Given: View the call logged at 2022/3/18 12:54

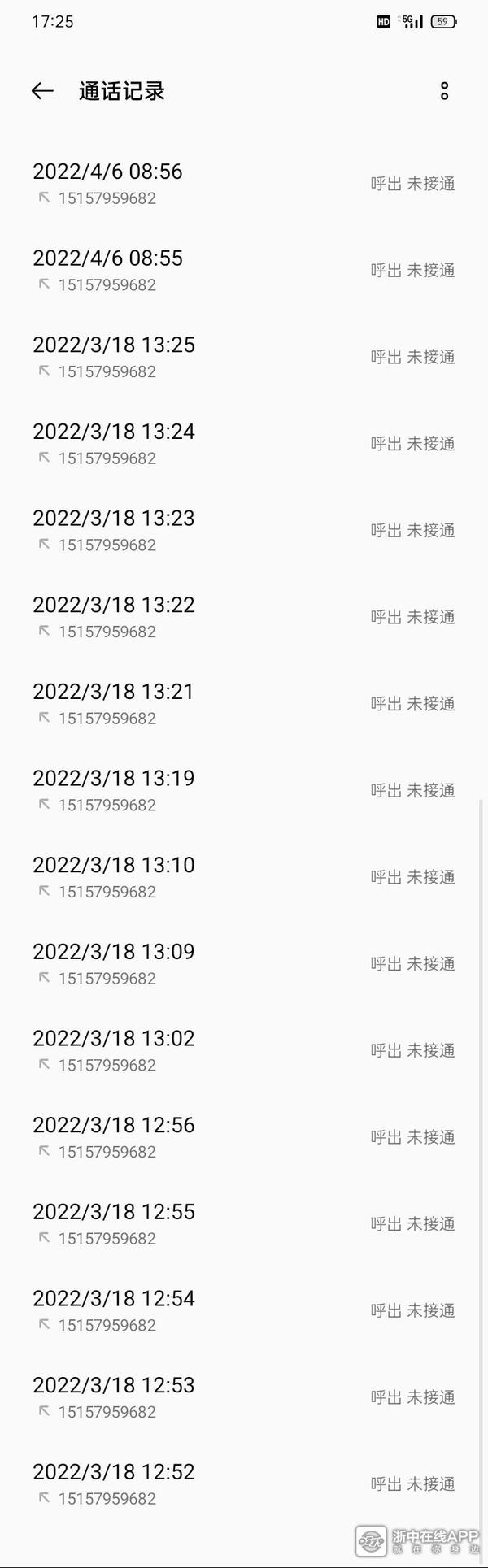Looking at the screenshot, I should pyautogui.click(x=244, y=1310).
